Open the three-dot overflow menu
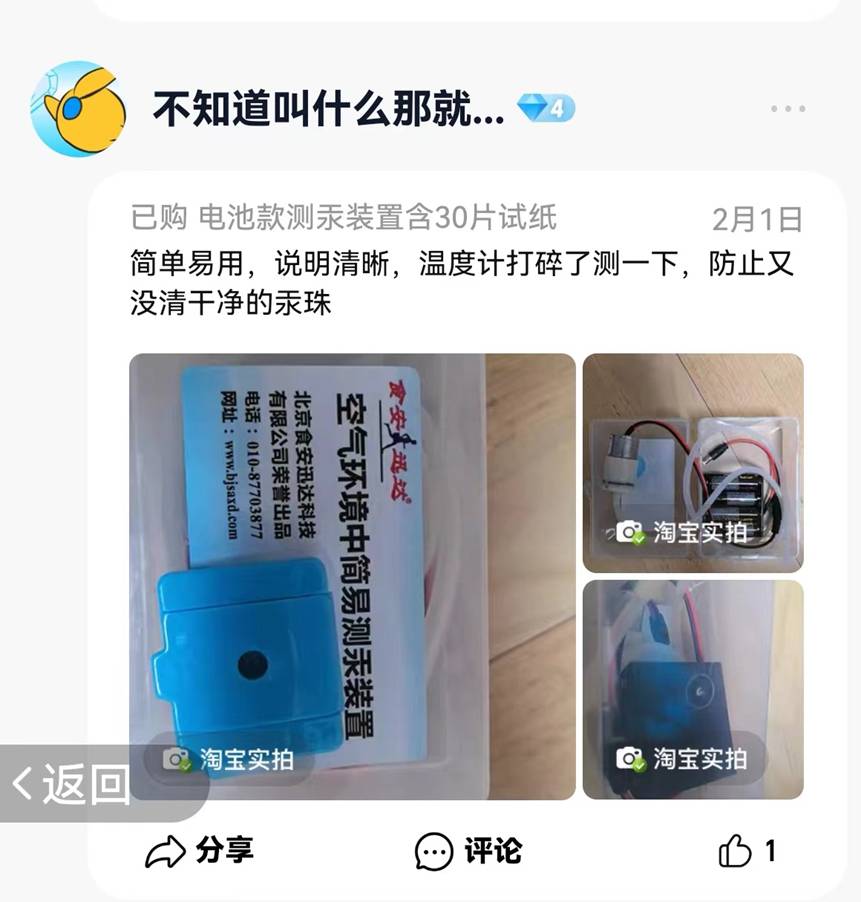The width and height of the screenshot is (861, 902). click(787, 109)
